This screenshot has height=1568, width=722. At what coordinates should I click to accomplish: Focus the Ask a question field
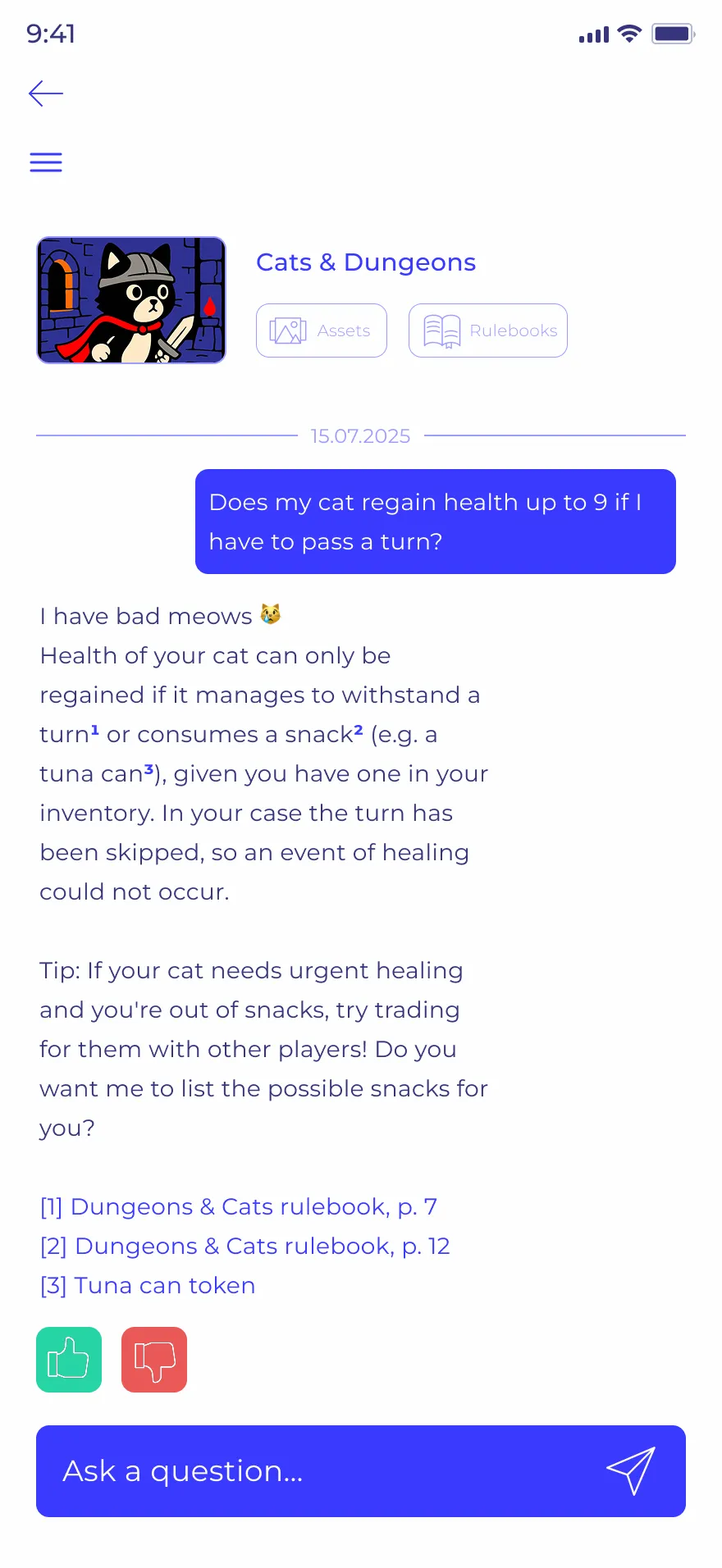pos(312,1471)
